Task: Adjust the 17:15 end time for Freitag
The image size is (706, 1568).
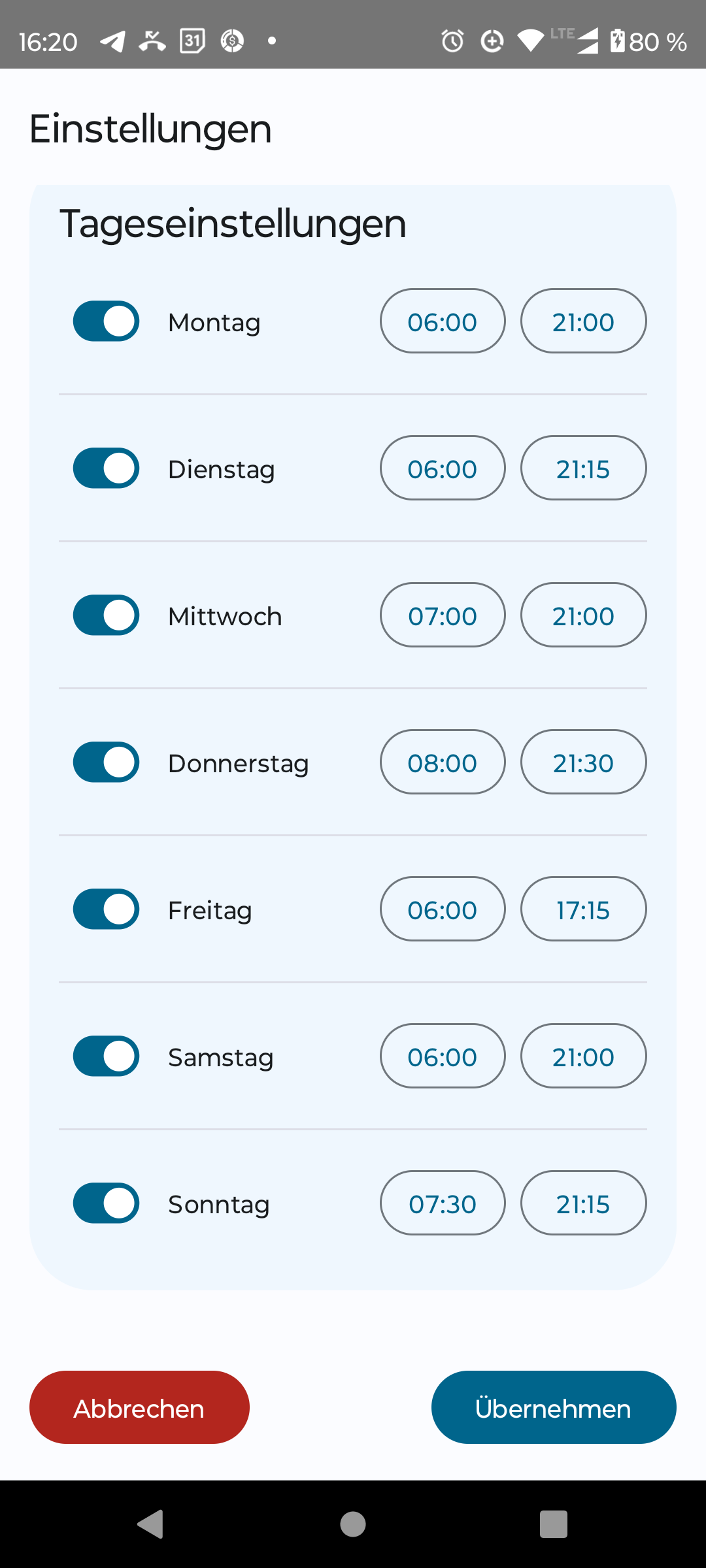Action: (583, 909)
